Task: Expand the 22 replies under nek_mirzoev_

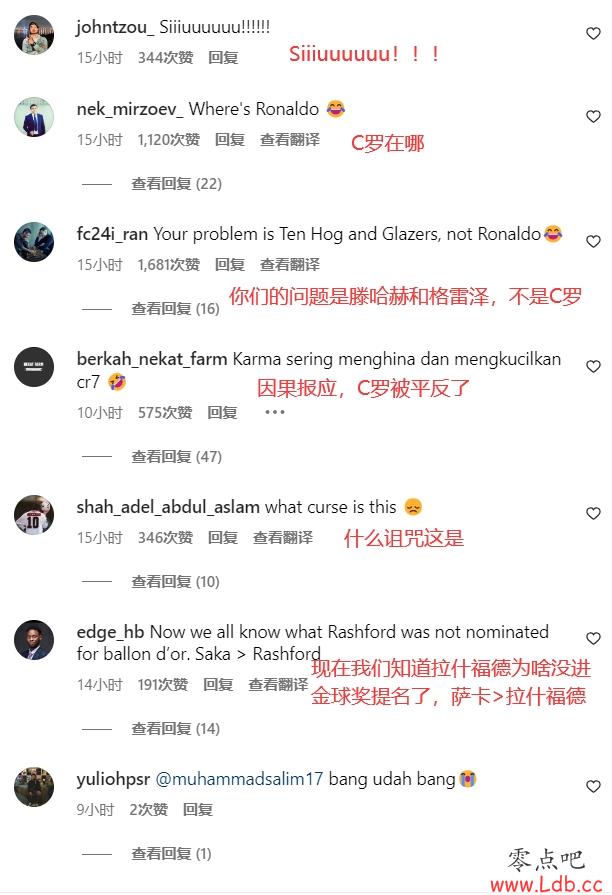Action: pyautogui.click(x=176, y=184)
